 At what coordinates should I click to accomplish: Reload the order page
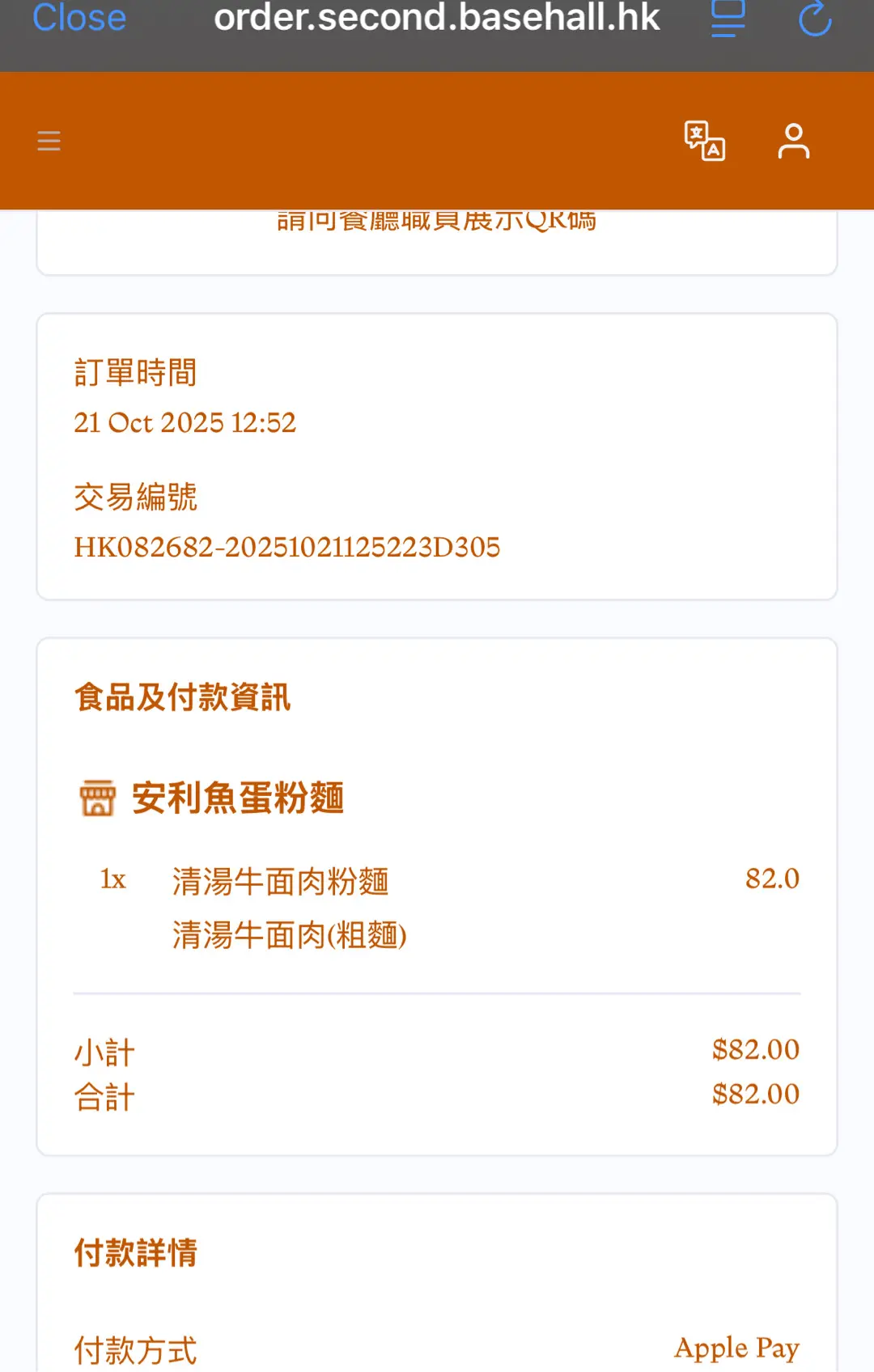click(x=814, y=18)
